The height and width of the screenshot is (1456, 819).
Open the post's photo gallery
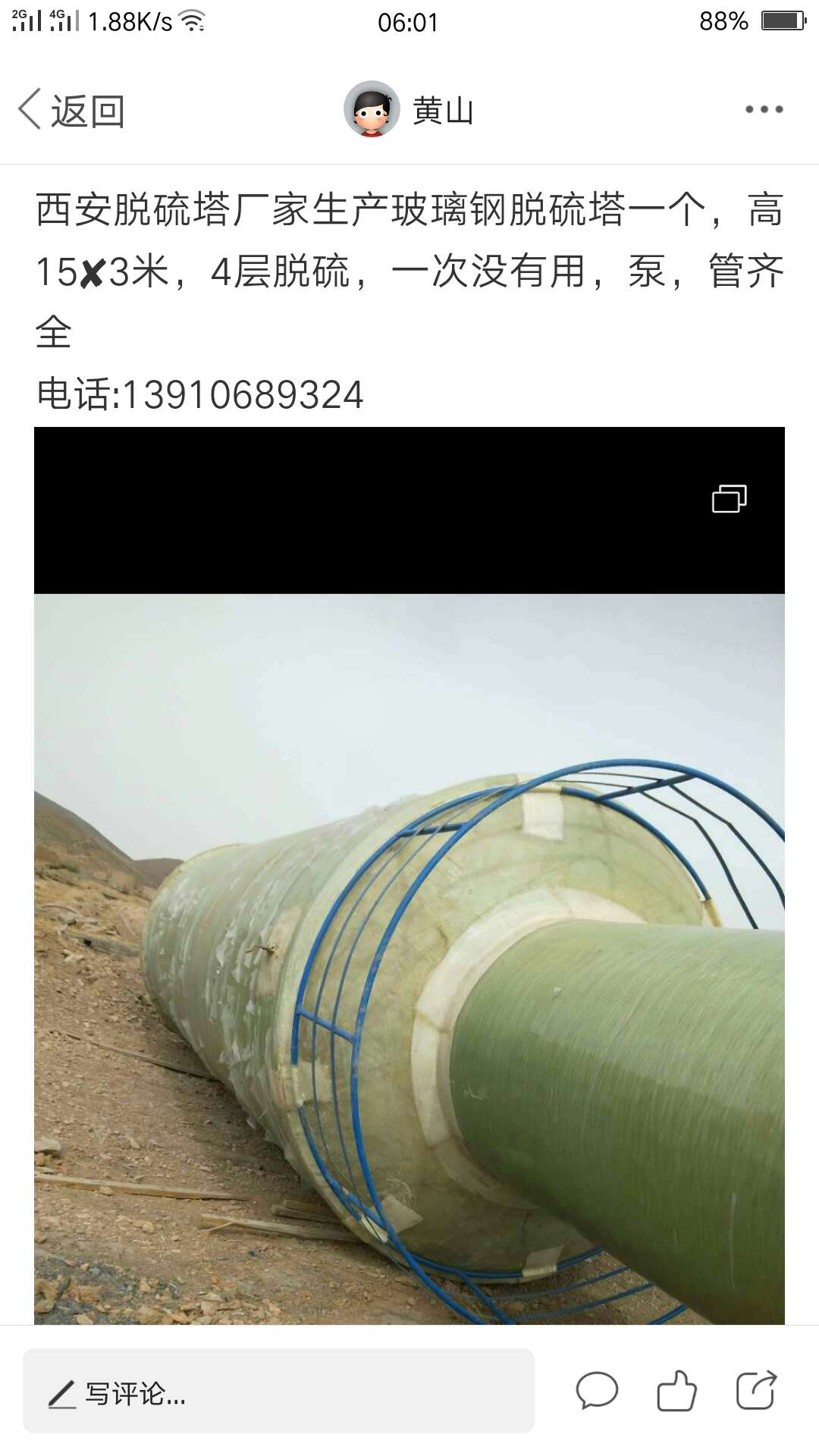(729, 499)
